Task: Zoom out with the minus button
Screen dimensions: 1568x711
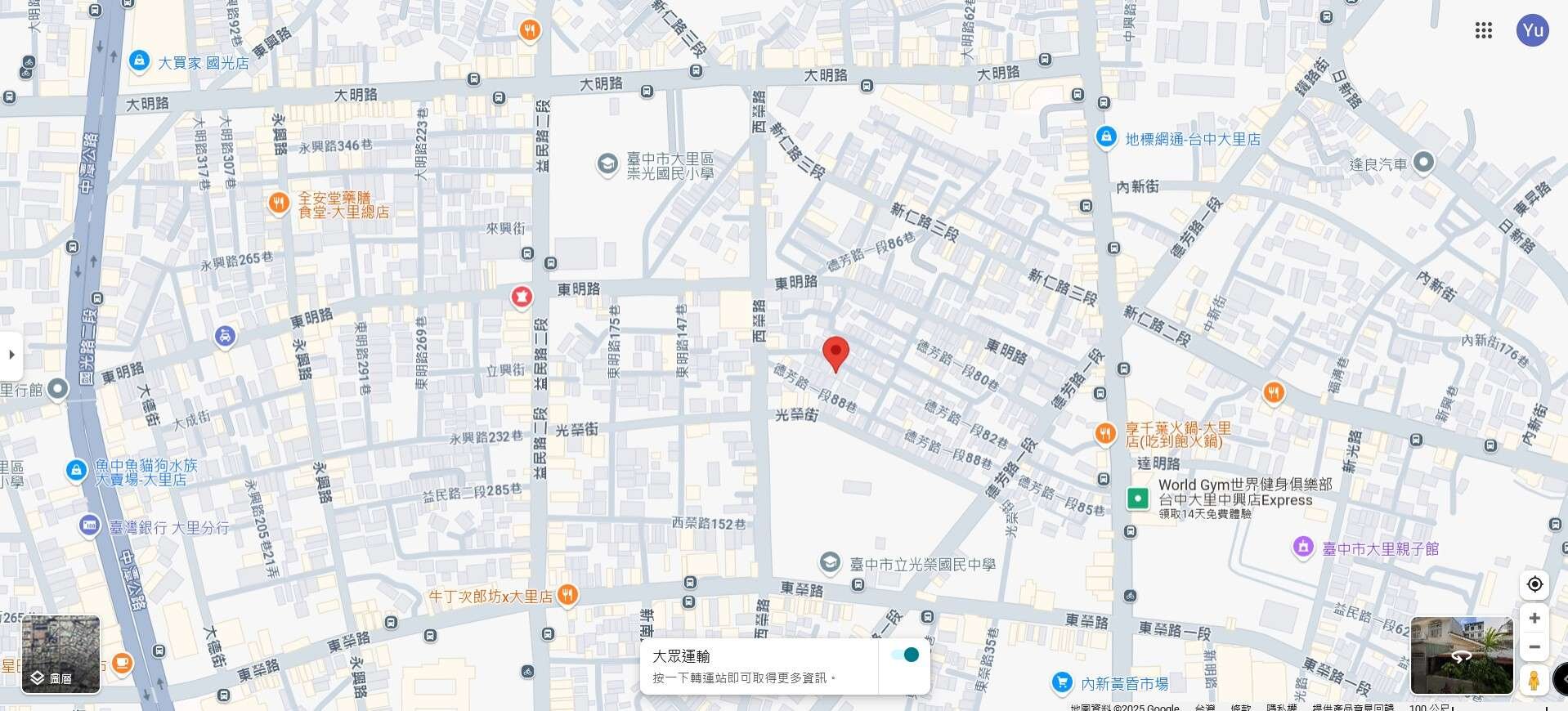Action: click(1534, 647)
